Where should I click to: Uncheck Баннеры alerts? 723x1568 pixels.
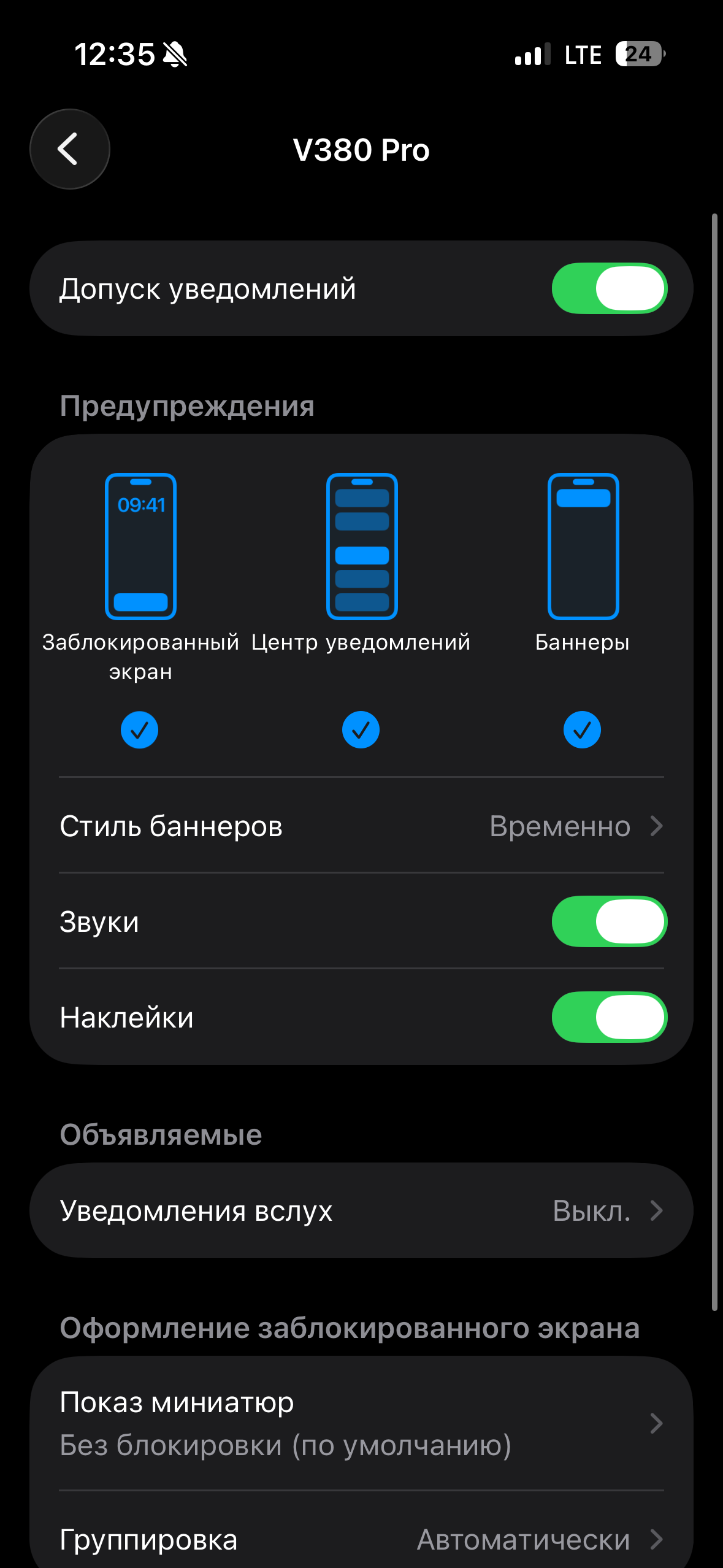(582, 730)
